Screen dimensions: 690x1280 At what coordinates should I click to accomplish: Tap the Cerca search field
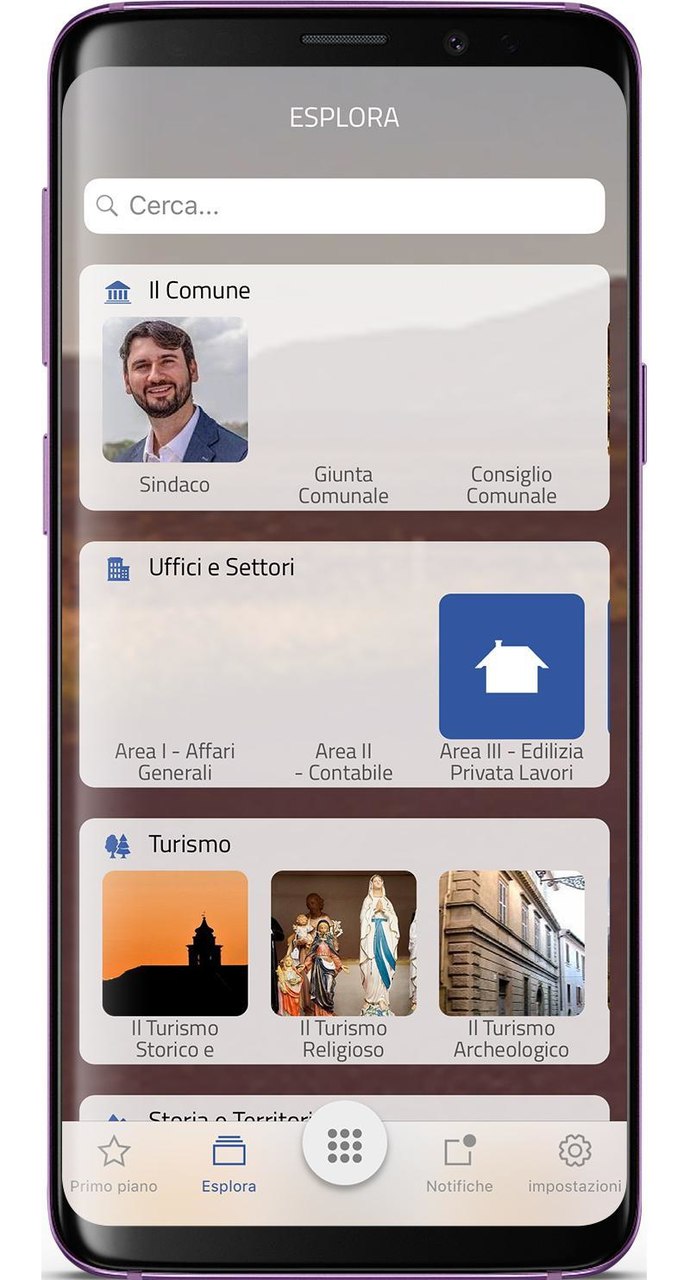coord(344,206)
